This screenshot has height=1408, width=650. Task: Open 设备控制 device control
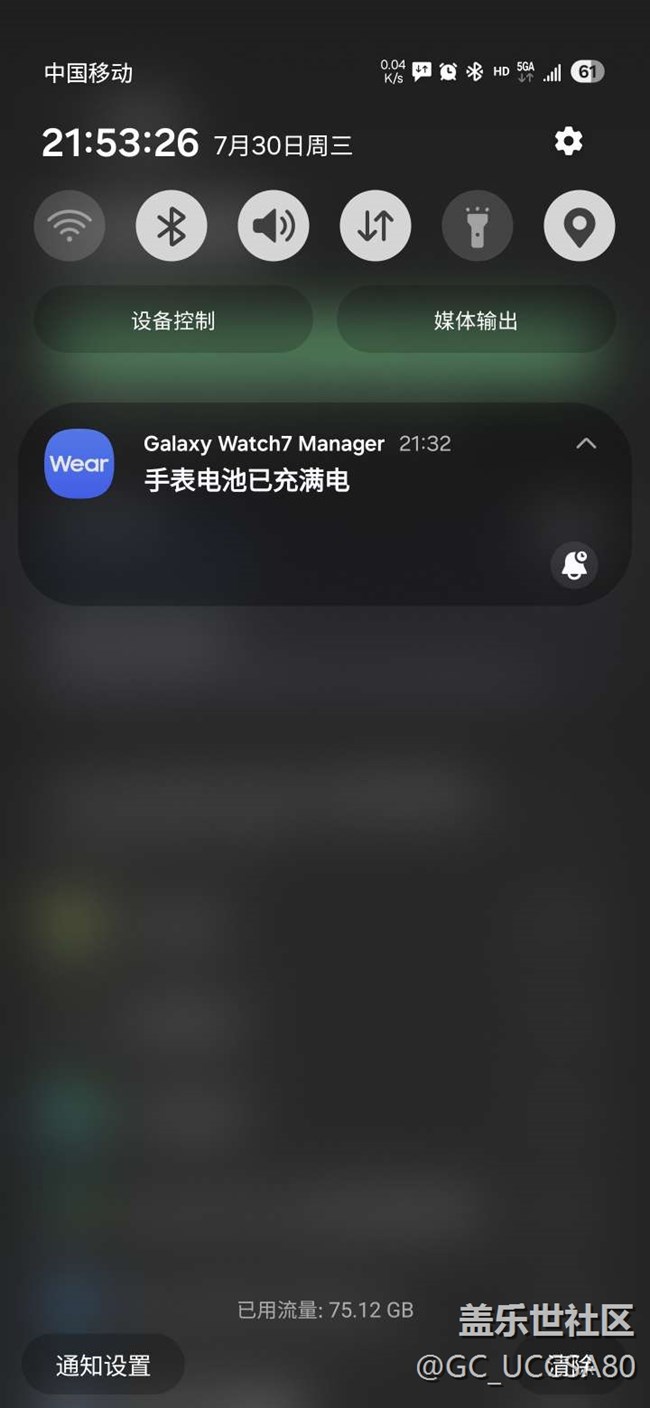point(173,320)
